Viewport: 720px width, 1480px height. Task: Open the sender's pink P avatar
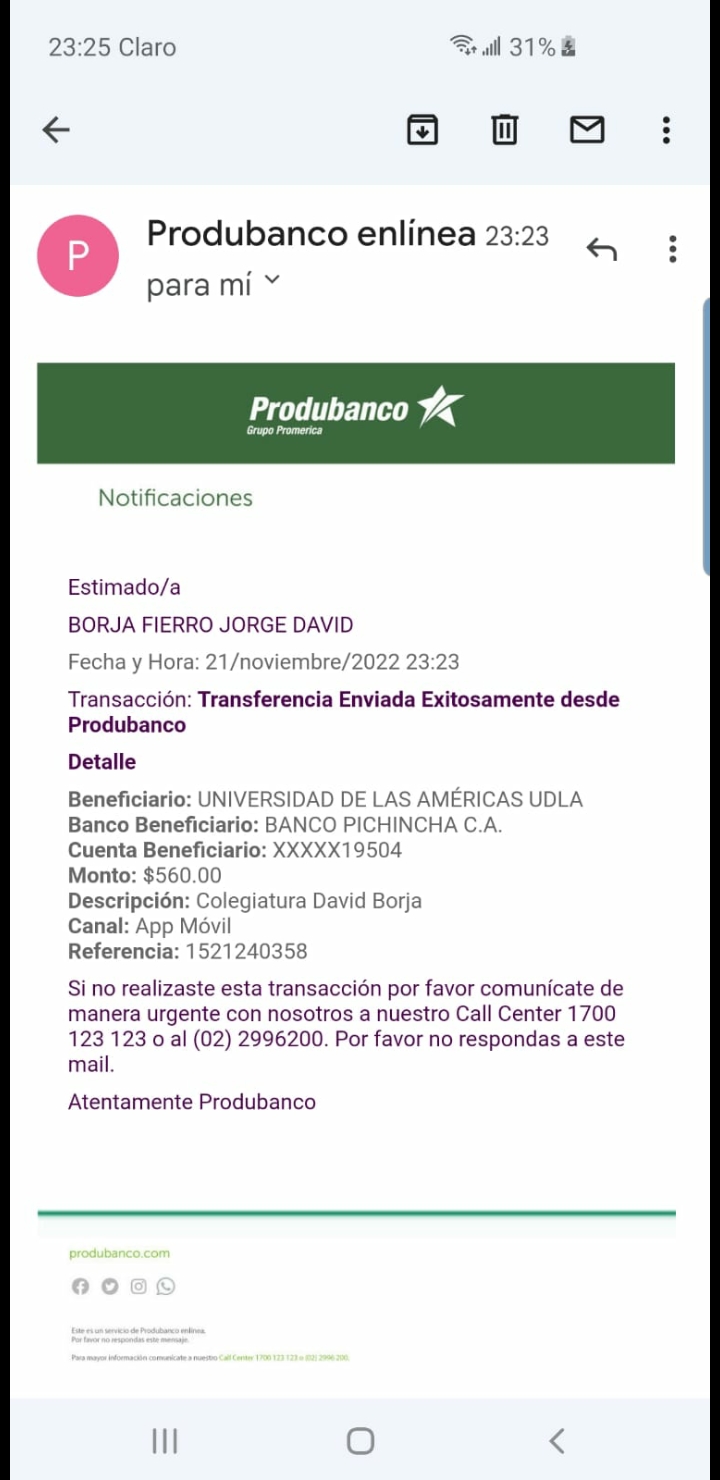(78, 256)
